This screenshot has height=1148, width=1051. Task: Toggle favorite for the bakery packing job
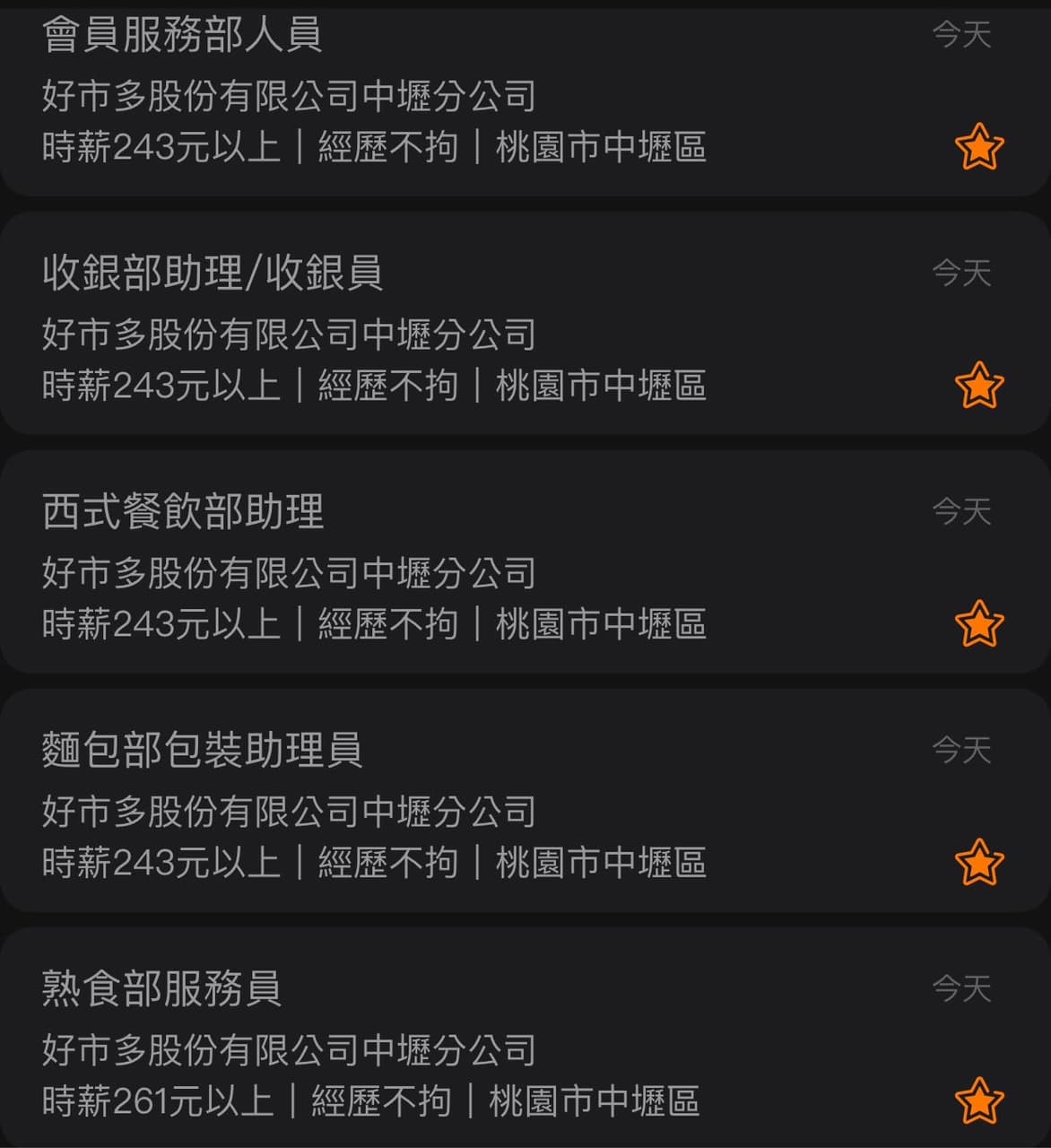coord(981,863)
